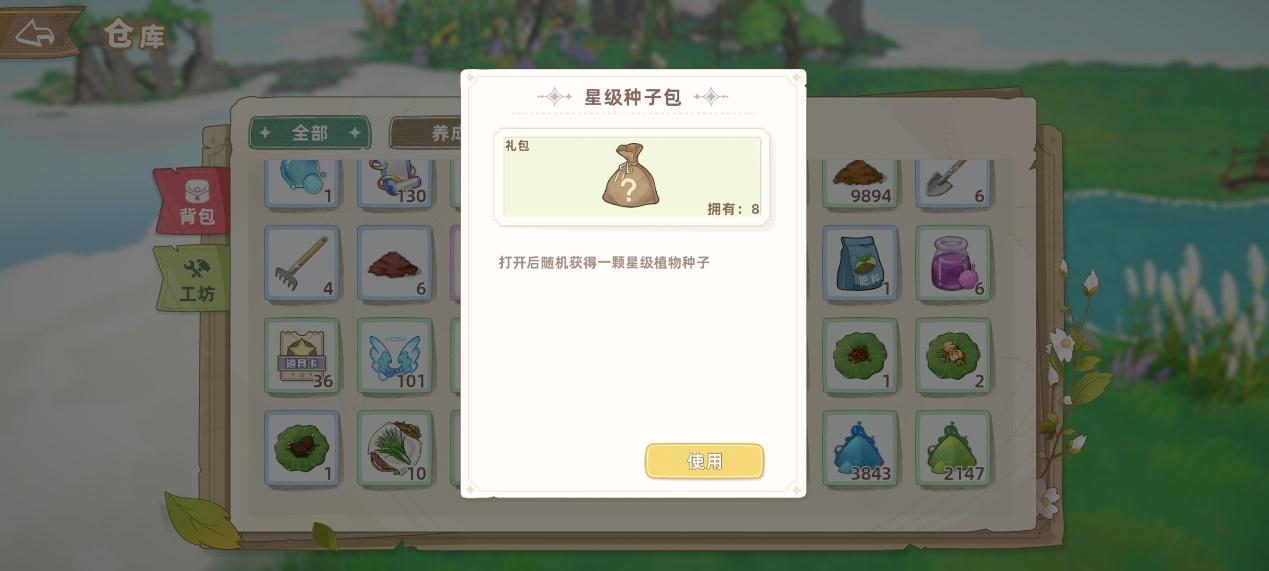Select the purple jar item with count 6
This screenshot has height=571, width=1269.
952,263
